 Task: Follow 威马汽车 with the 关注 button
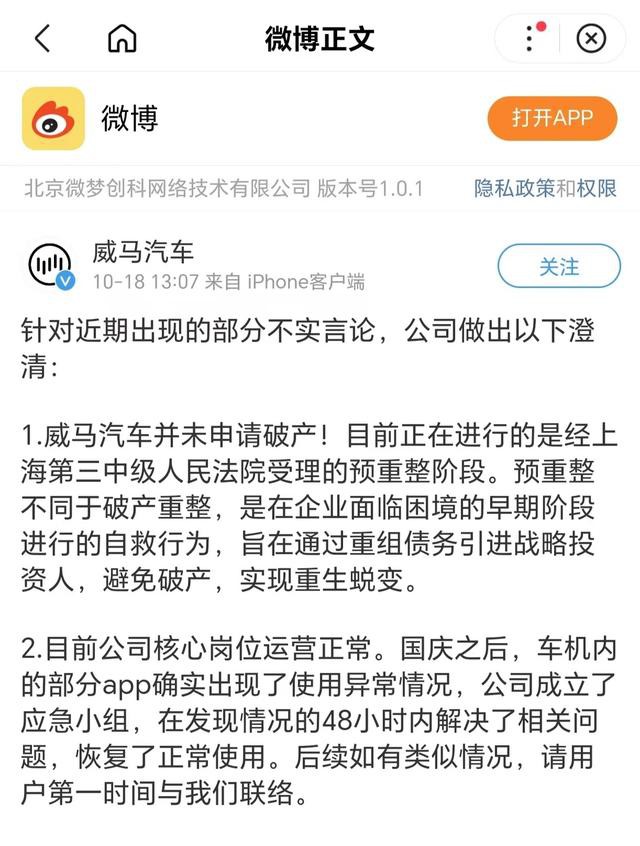coord(558,266)
